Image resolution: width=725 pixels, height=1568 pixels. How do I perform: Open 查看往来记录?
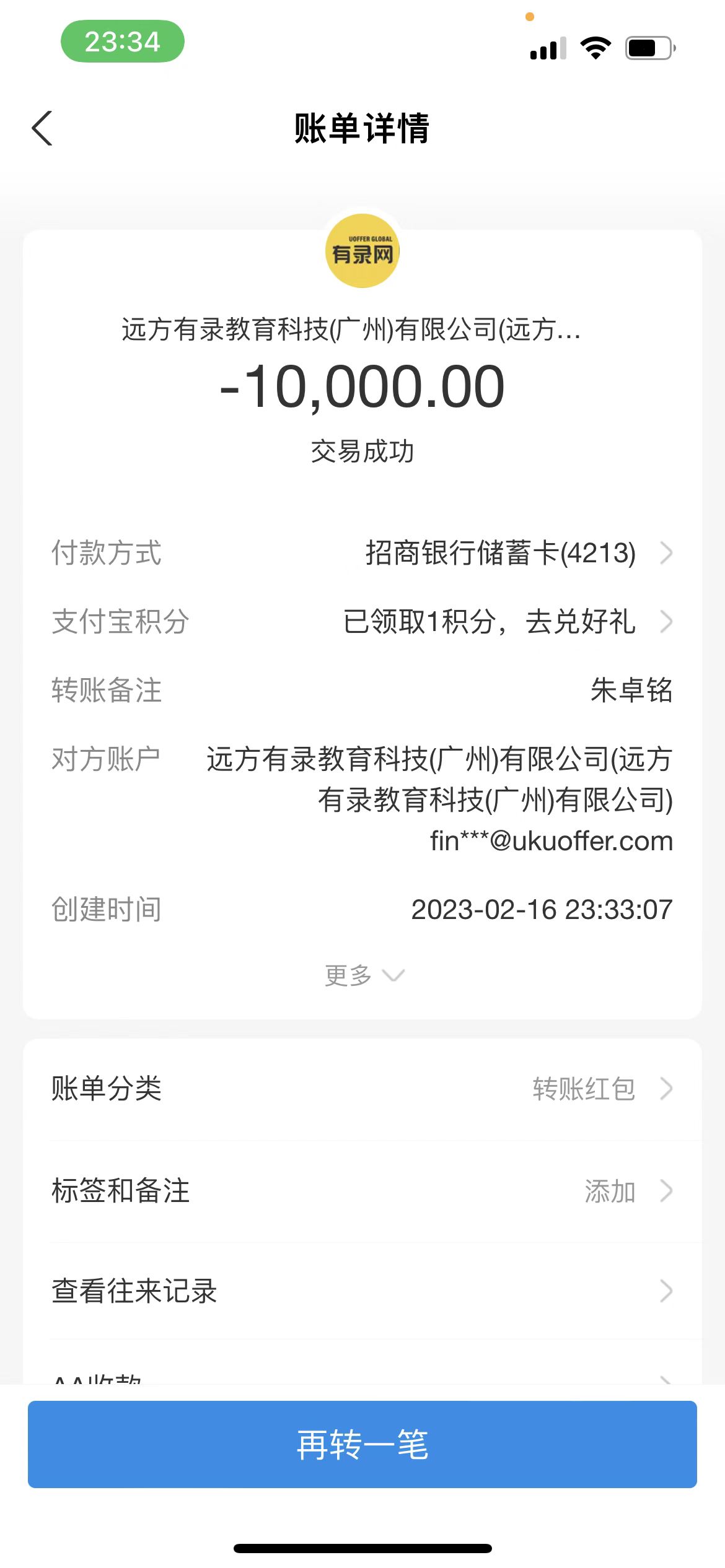coord(362,1291)
